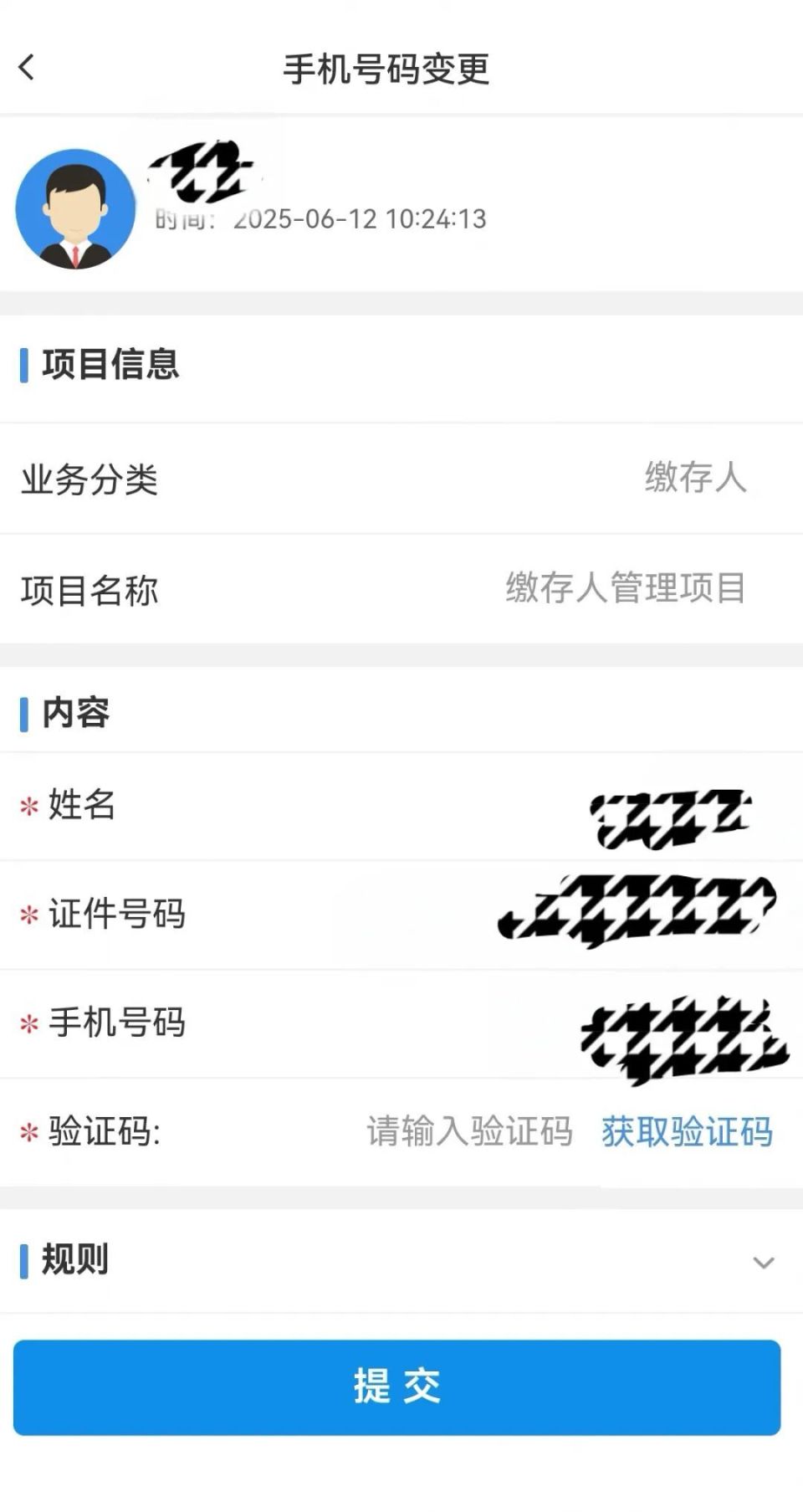Click the blue bar beside 项目信息
Screen dimensions: 803x1512
[23, 363]
